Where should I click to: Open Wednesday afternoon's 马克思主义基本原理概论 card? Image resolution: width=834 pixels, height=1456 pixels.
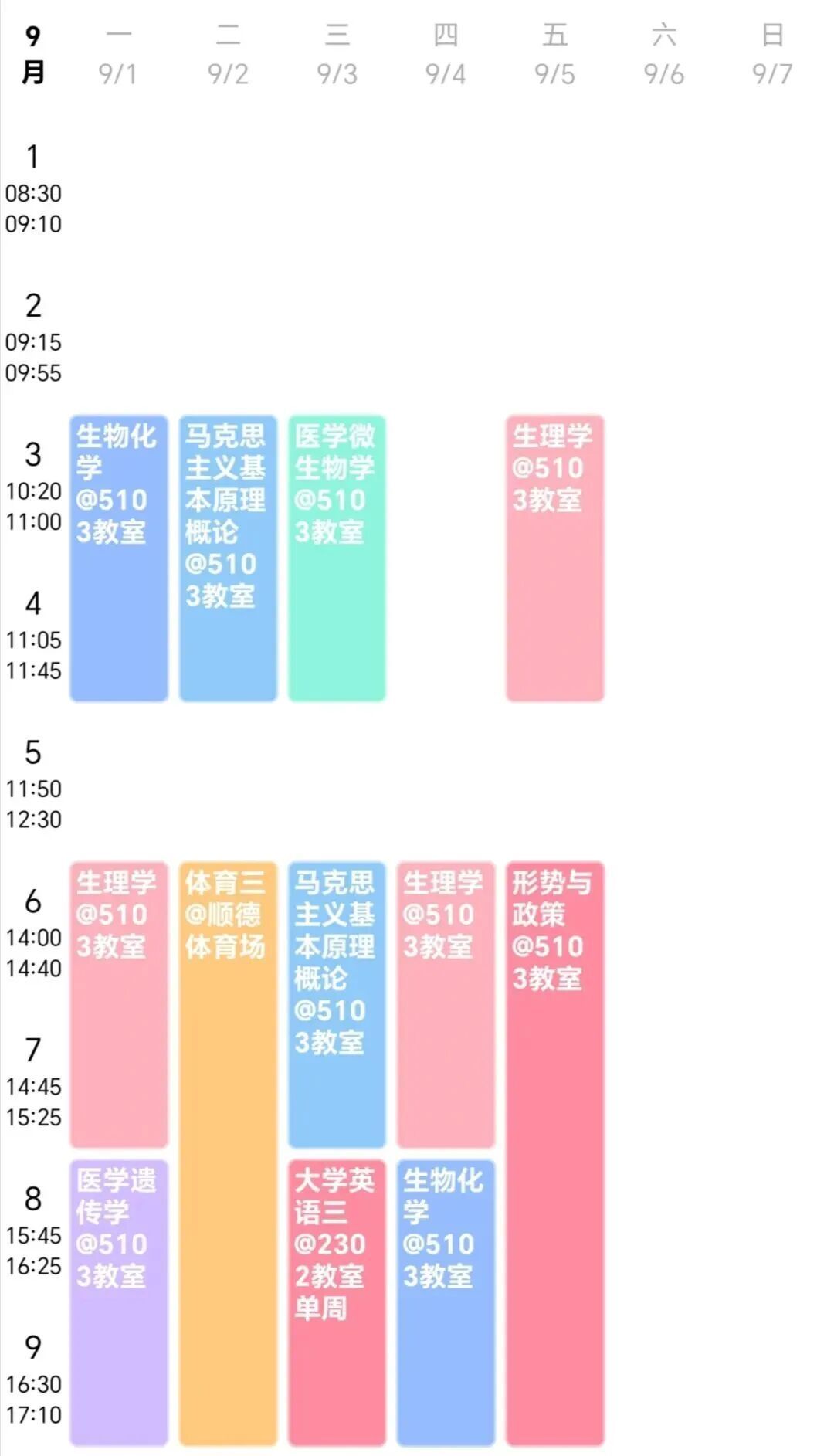coord(337,1004)
